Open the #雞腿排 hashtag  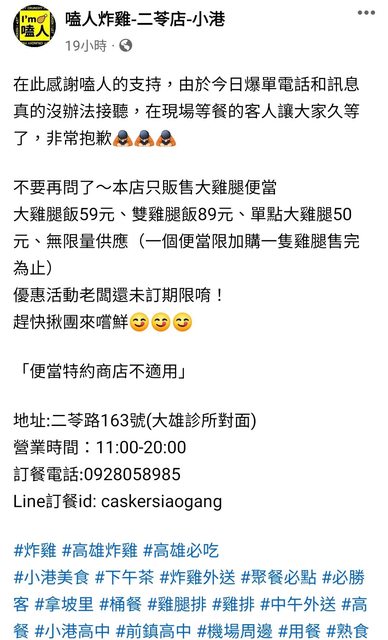(177, 604)
